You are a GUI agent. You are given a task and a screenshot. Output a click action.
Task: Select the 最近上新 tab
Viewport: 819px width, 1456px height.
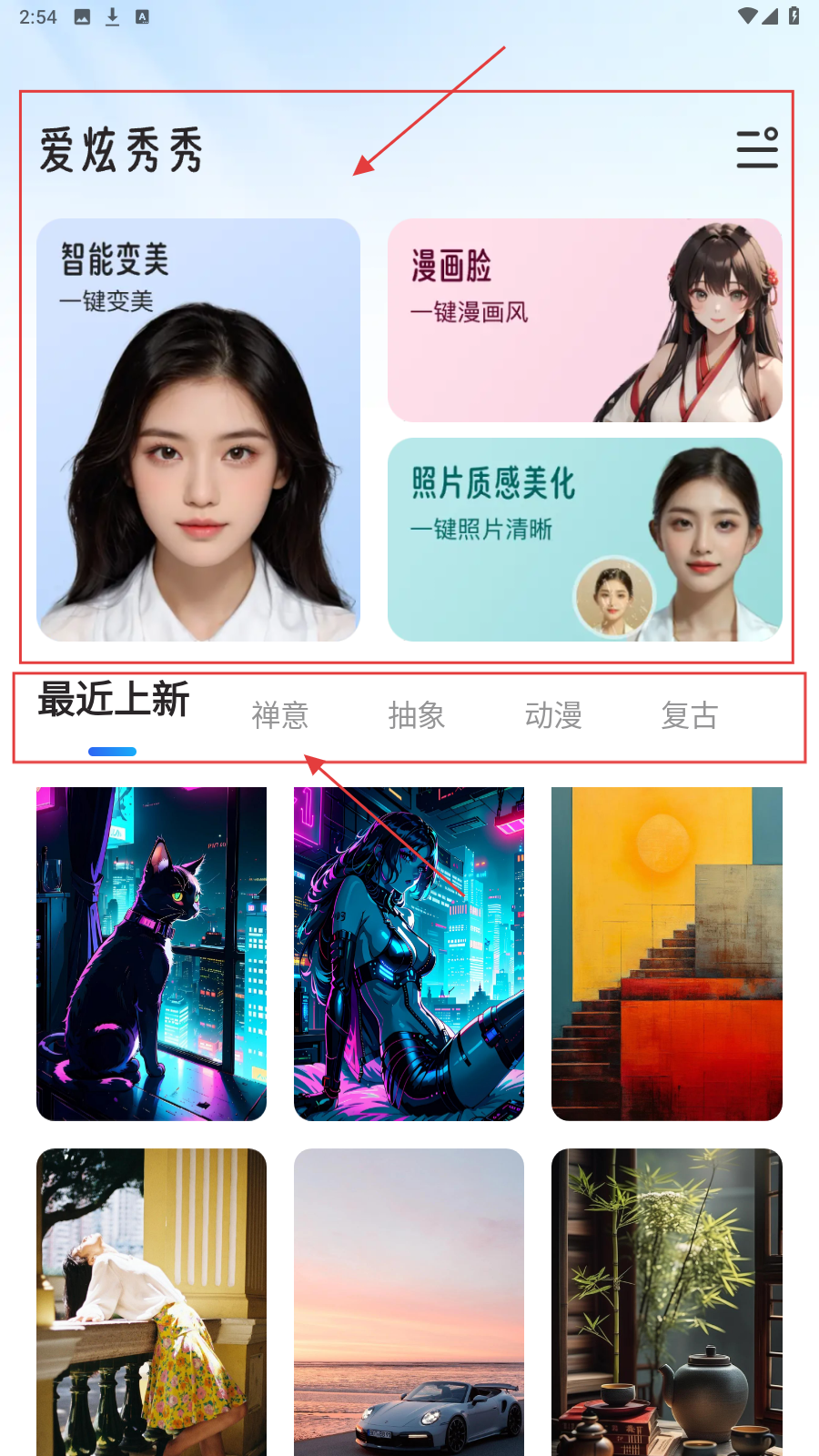[x=113, y=701]
